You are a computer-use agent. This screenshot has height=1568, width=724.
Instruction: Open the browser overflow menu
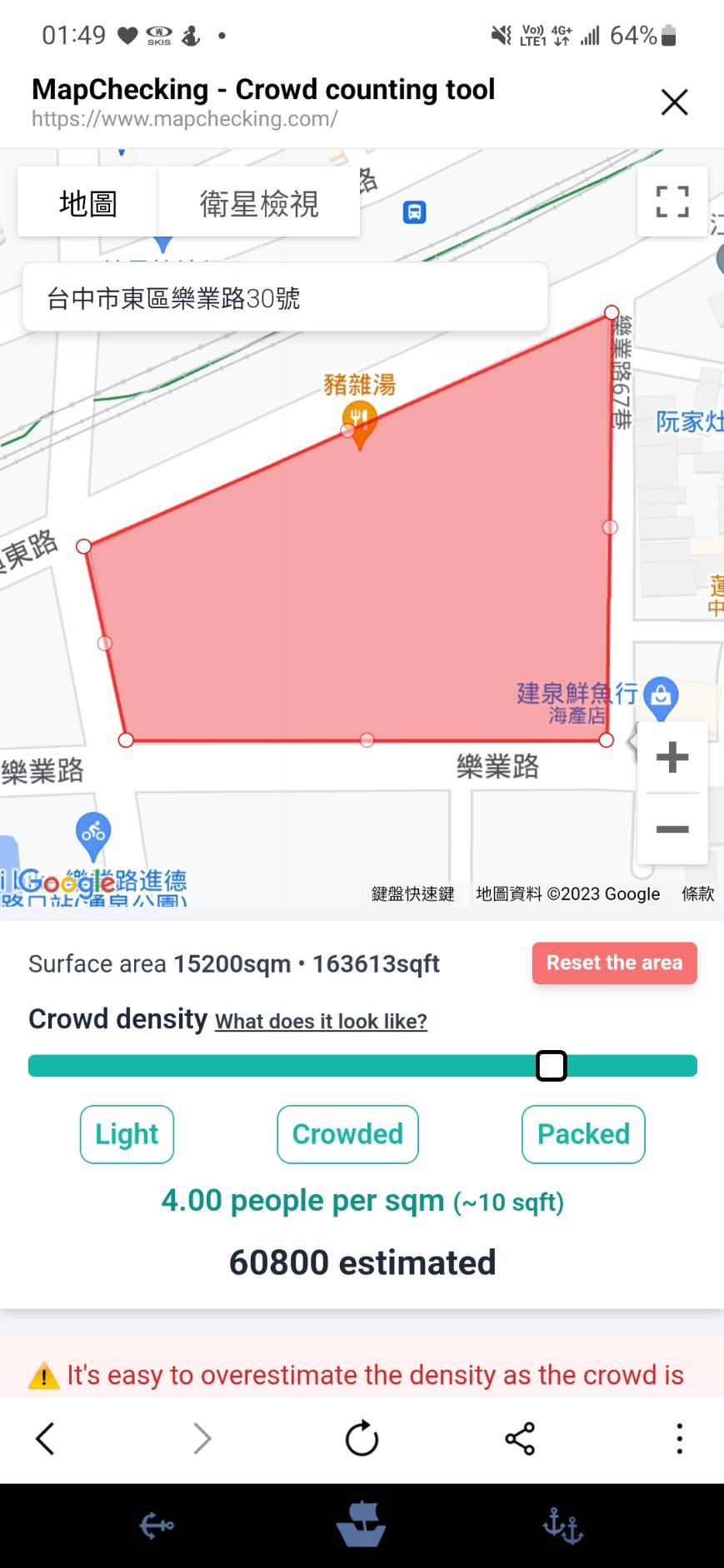(679, 1438)
